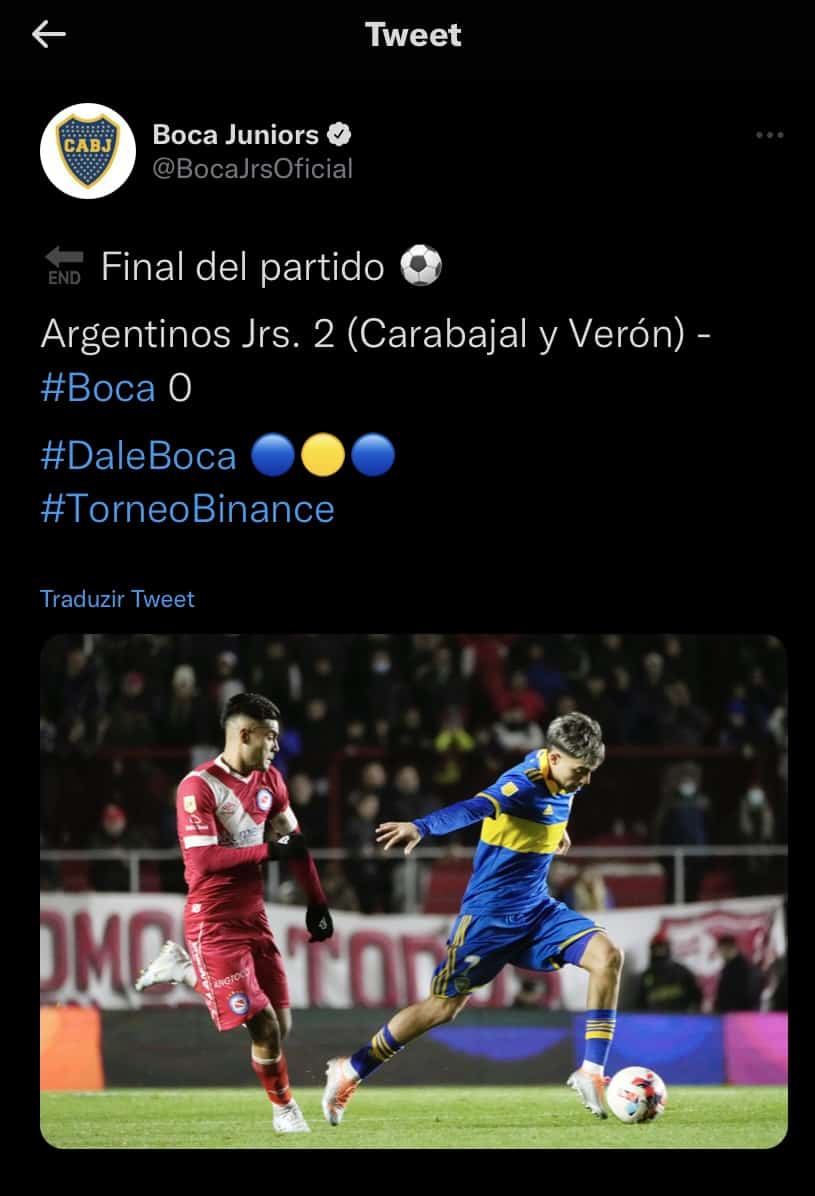Open the attached match photo
Viewport: 815px width, 1196px height.
(x=408, y=890)
